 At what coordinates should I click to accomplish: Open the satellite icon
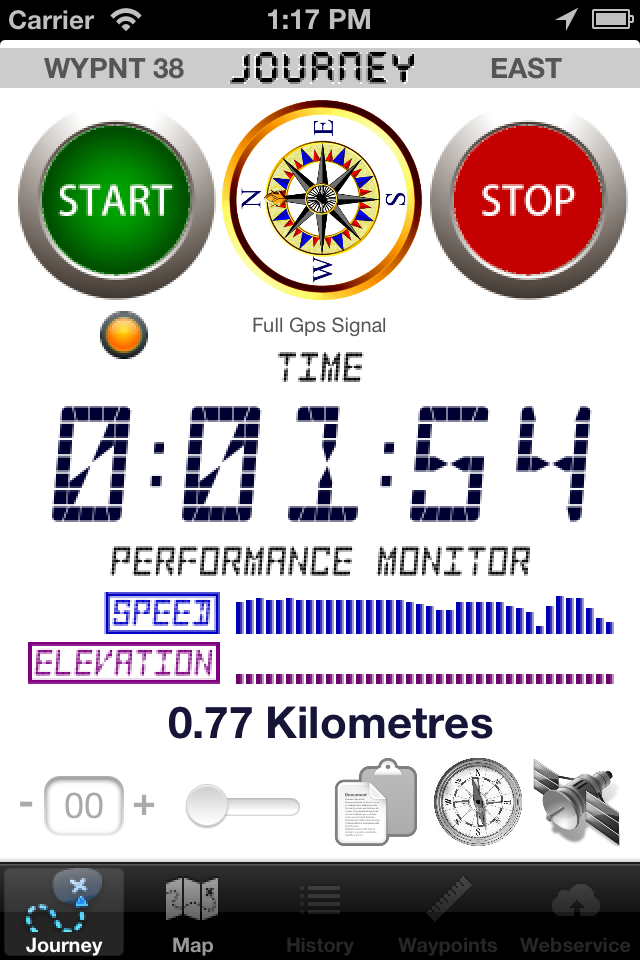(578, 803)
